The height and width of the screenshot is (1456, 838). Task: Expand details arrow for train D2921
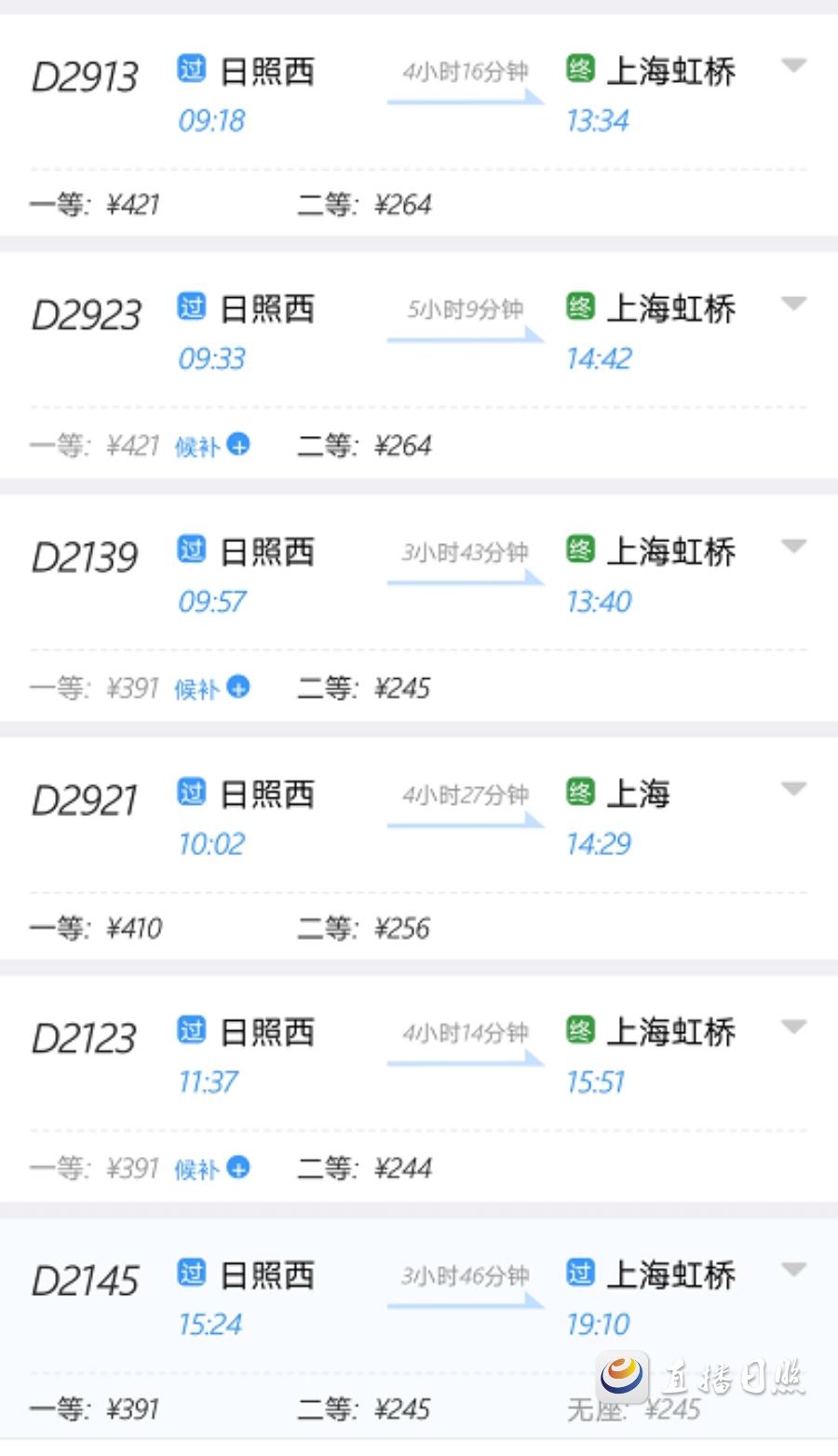coord(793,789)
